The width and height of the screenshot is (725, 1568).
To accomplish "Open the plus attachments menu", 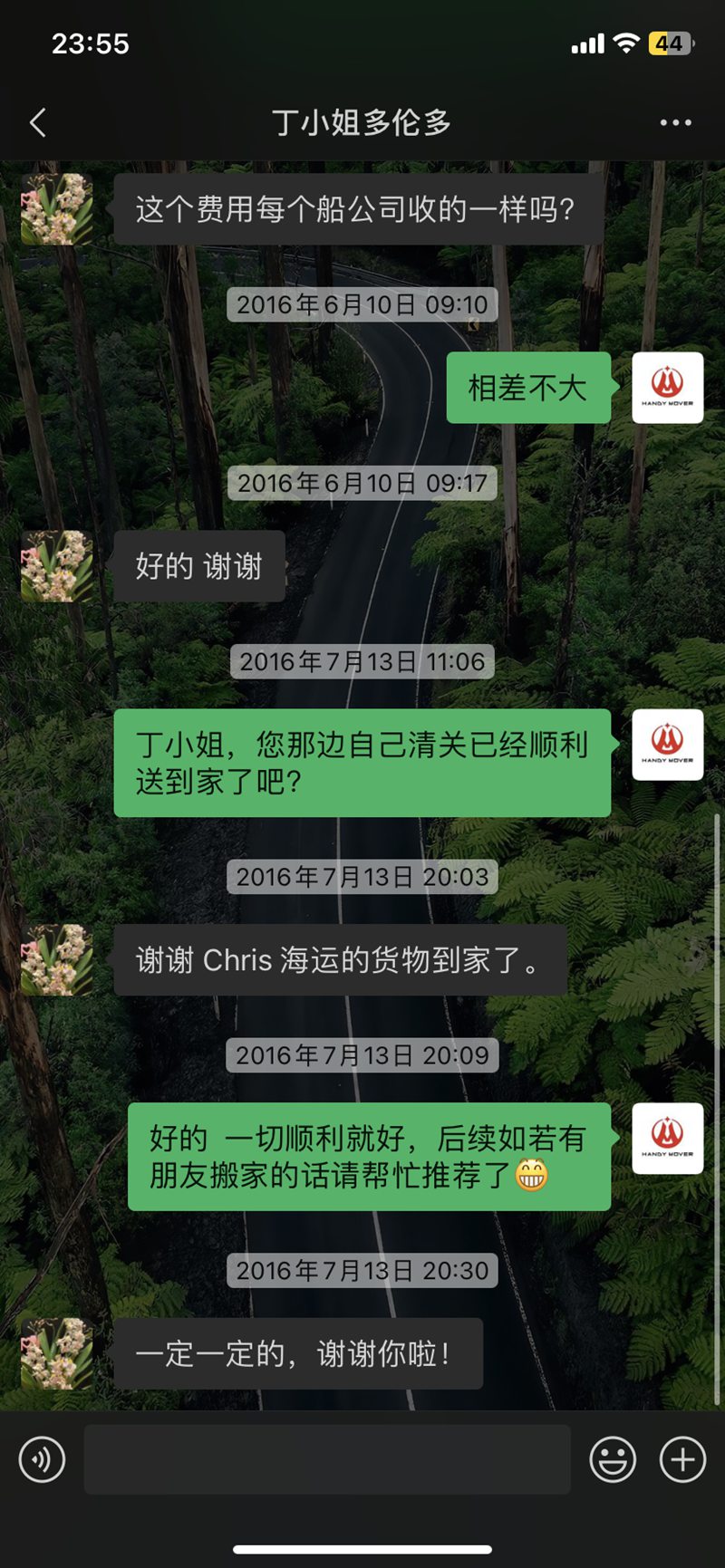I will pos(682,1459).
